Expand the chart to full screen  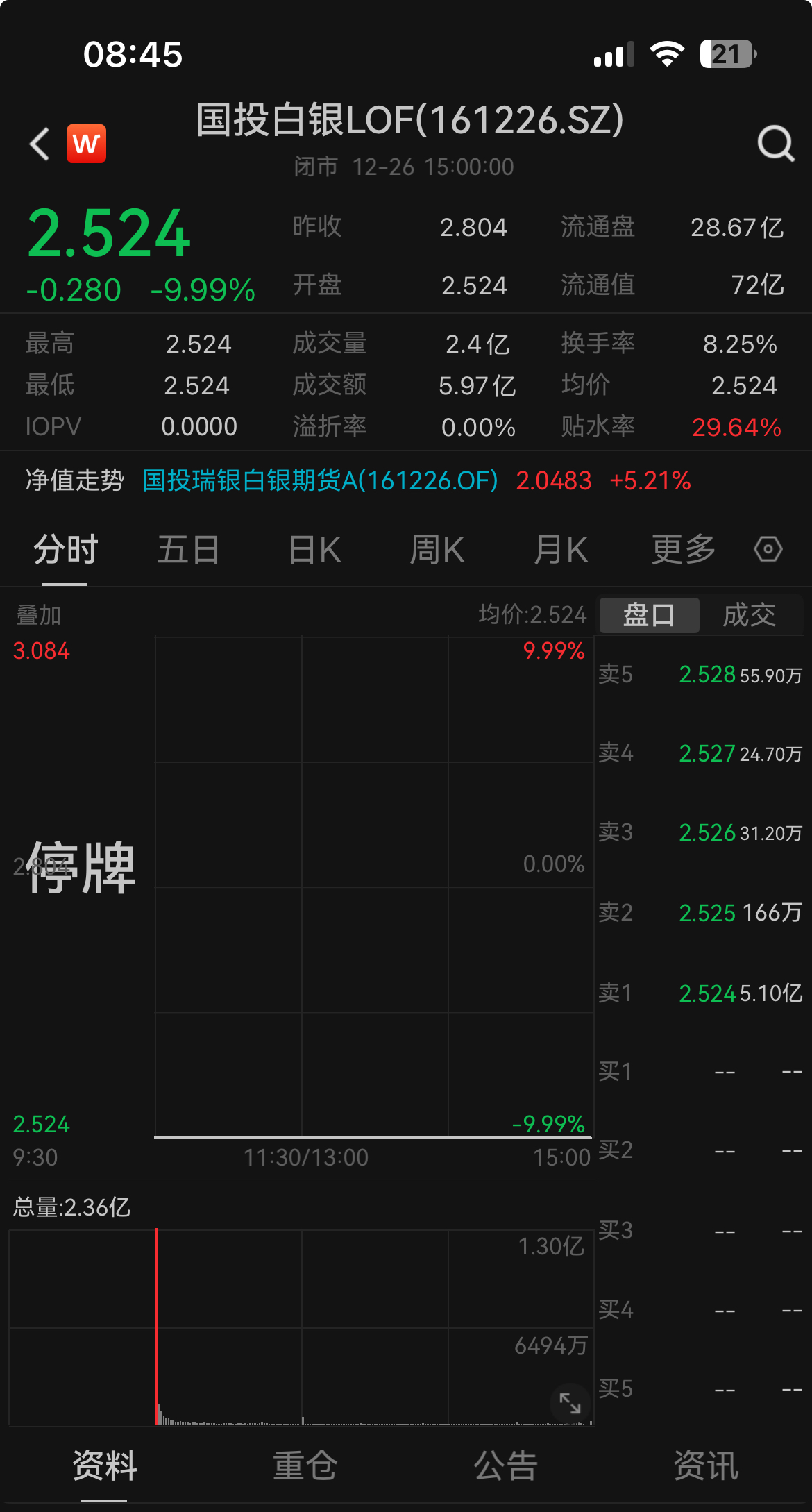pos(570,1403)
